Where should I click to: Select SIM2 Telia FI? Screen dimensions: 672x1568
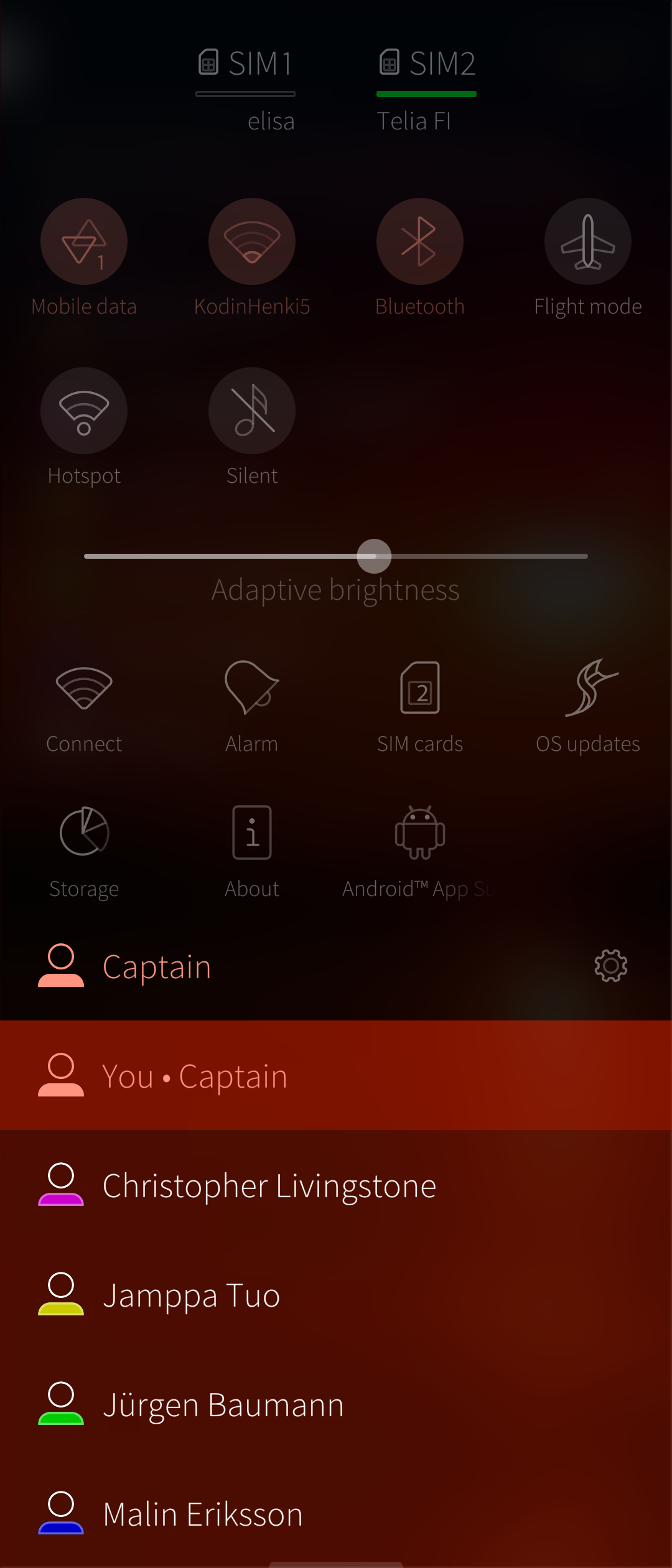(x=426, y=88)
